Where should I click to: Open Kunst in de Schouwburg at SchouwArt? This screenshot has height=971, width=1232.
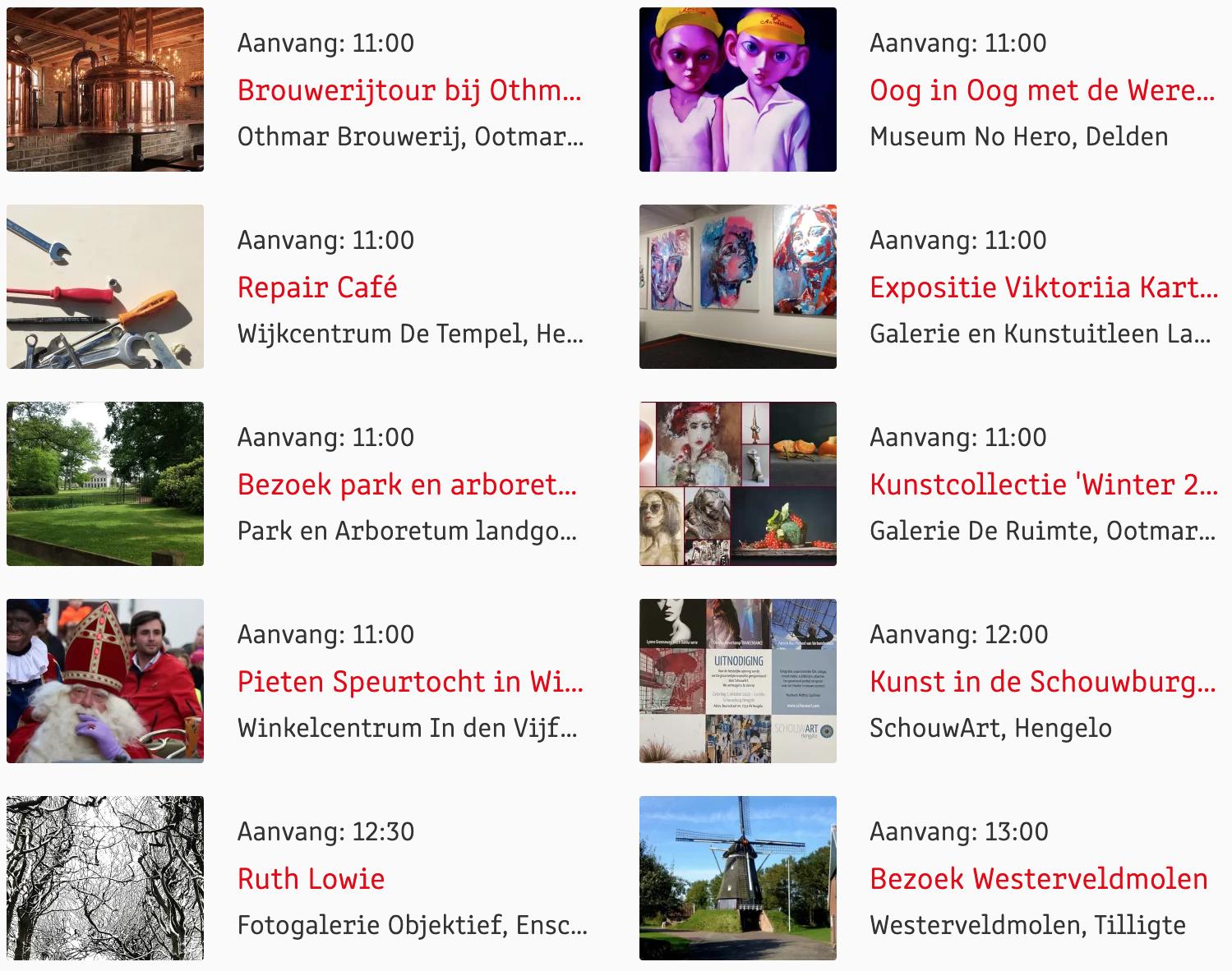(1041, 682)
